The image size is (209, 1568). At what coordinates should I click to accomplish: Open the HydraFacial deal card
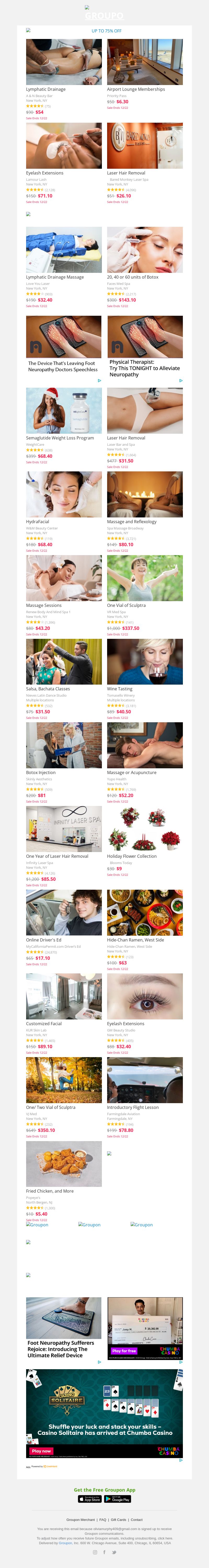point(63,494)
